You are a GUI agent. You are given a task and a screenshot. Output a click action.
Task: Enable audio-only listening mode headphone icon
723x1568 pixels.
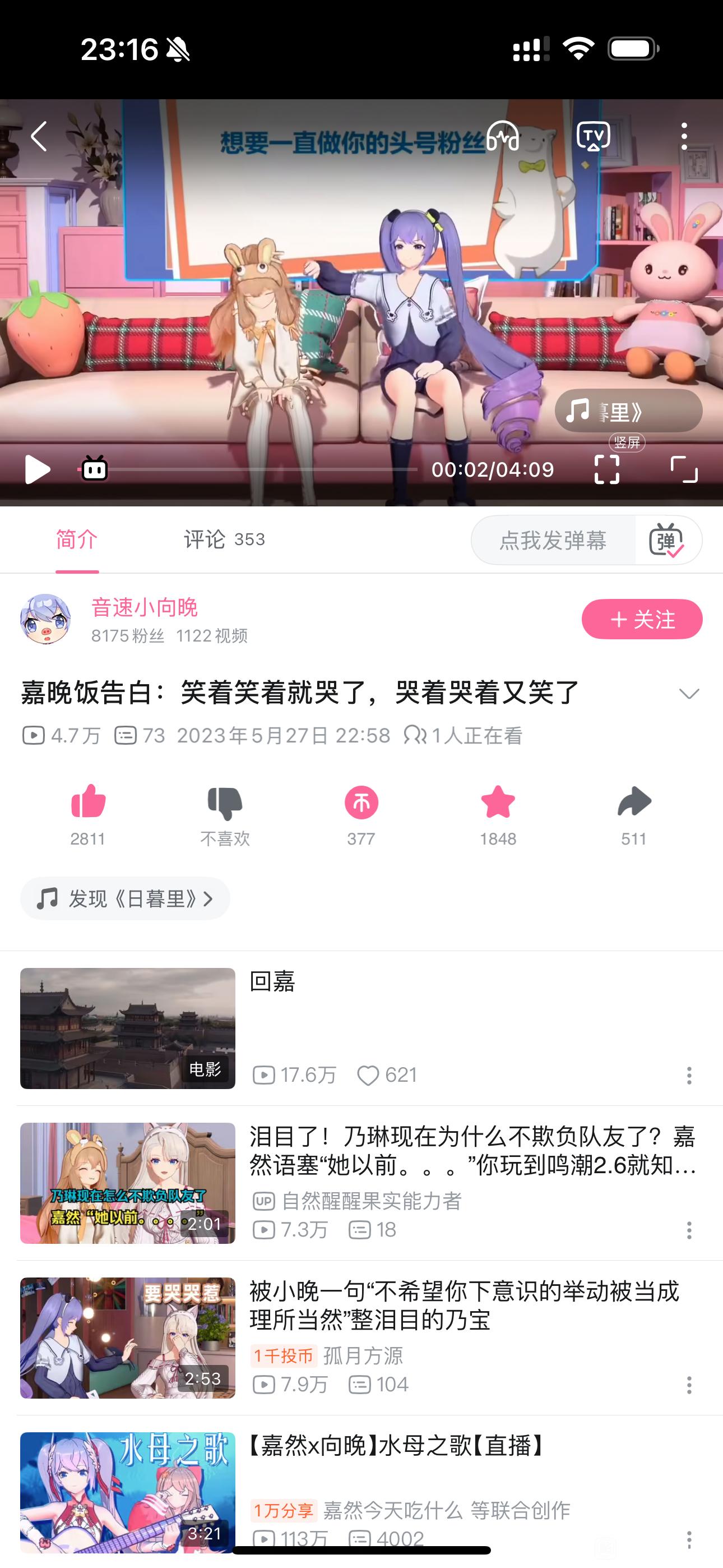click(503, 136)
